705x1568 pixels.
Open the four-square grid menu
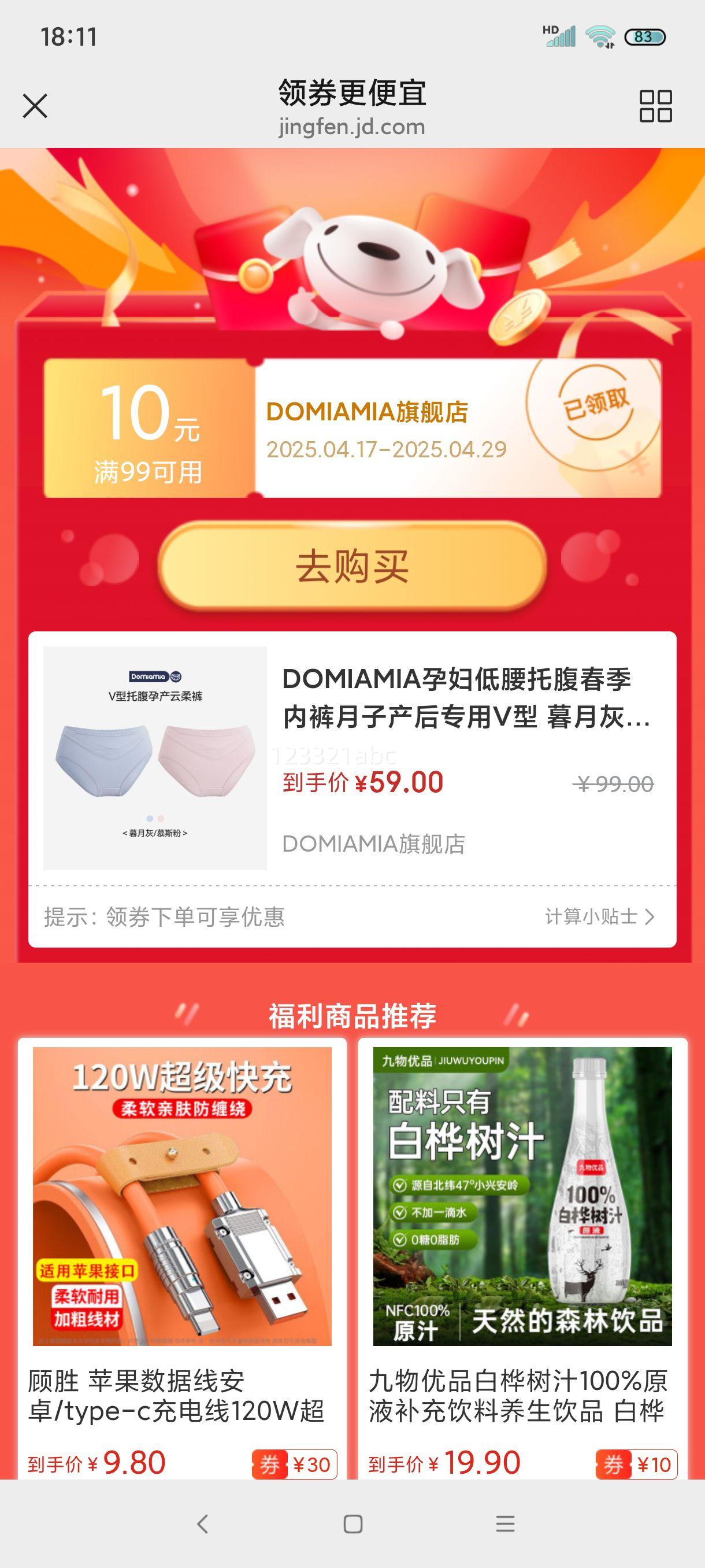click(655, 106)
